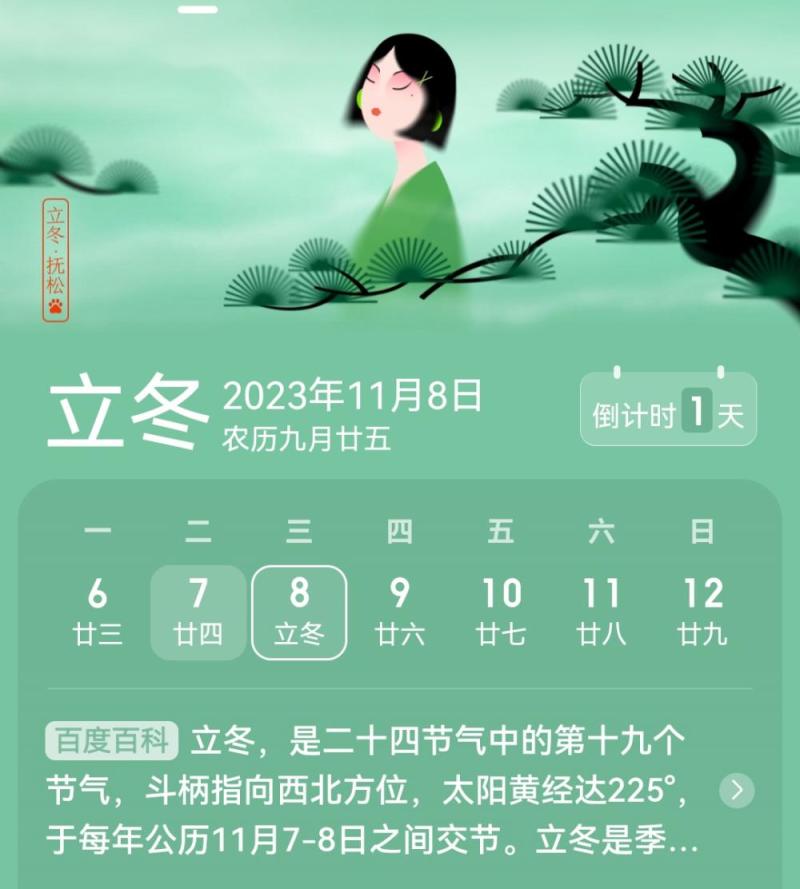Select November 6 in the week calendar
This screenshot has height=889, width=800.
click(x=97, y=611)
